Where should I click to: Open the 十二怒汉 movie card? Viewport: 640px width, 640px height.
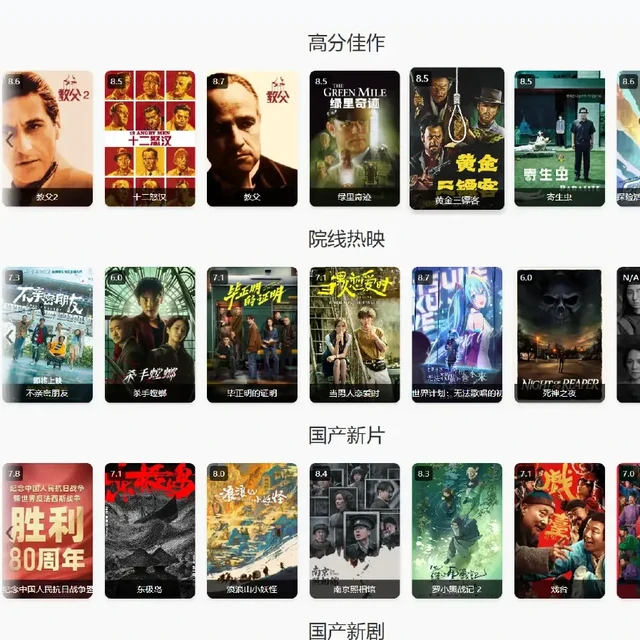tap(150, 138)
